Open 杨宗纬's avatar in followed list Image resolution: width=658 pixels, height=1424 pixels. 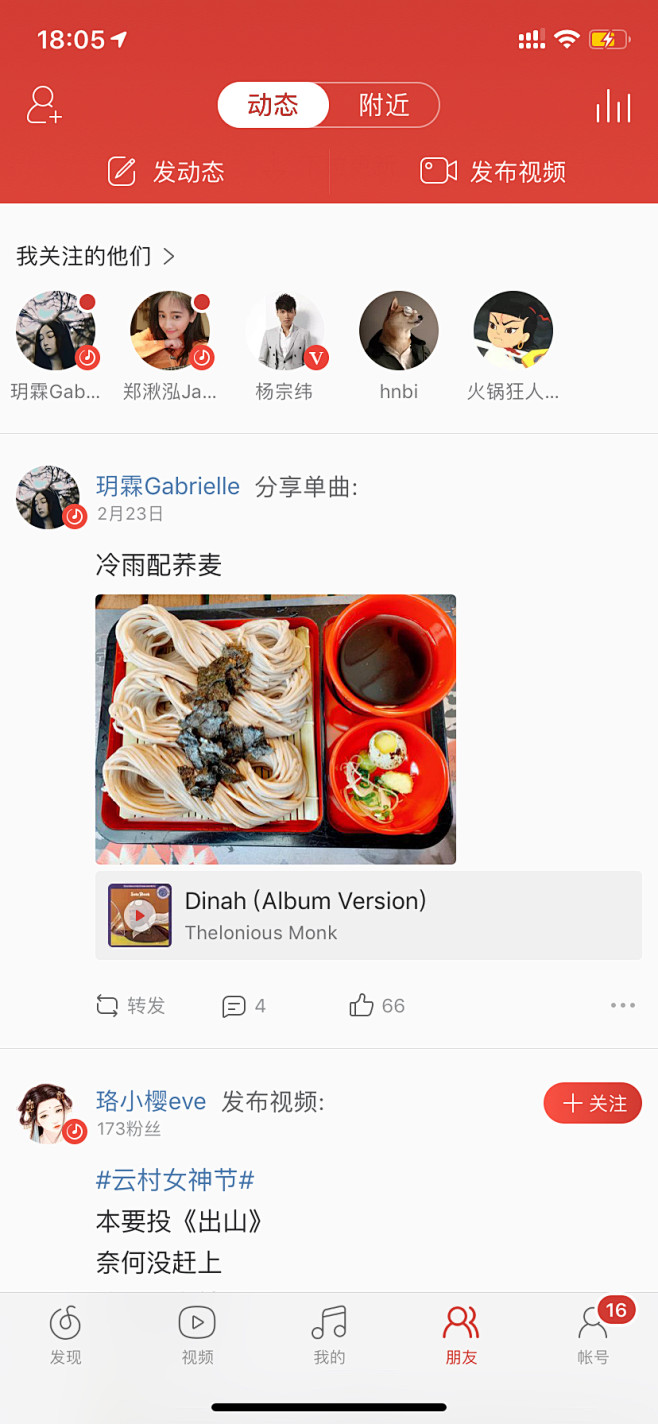click(285, 331)
